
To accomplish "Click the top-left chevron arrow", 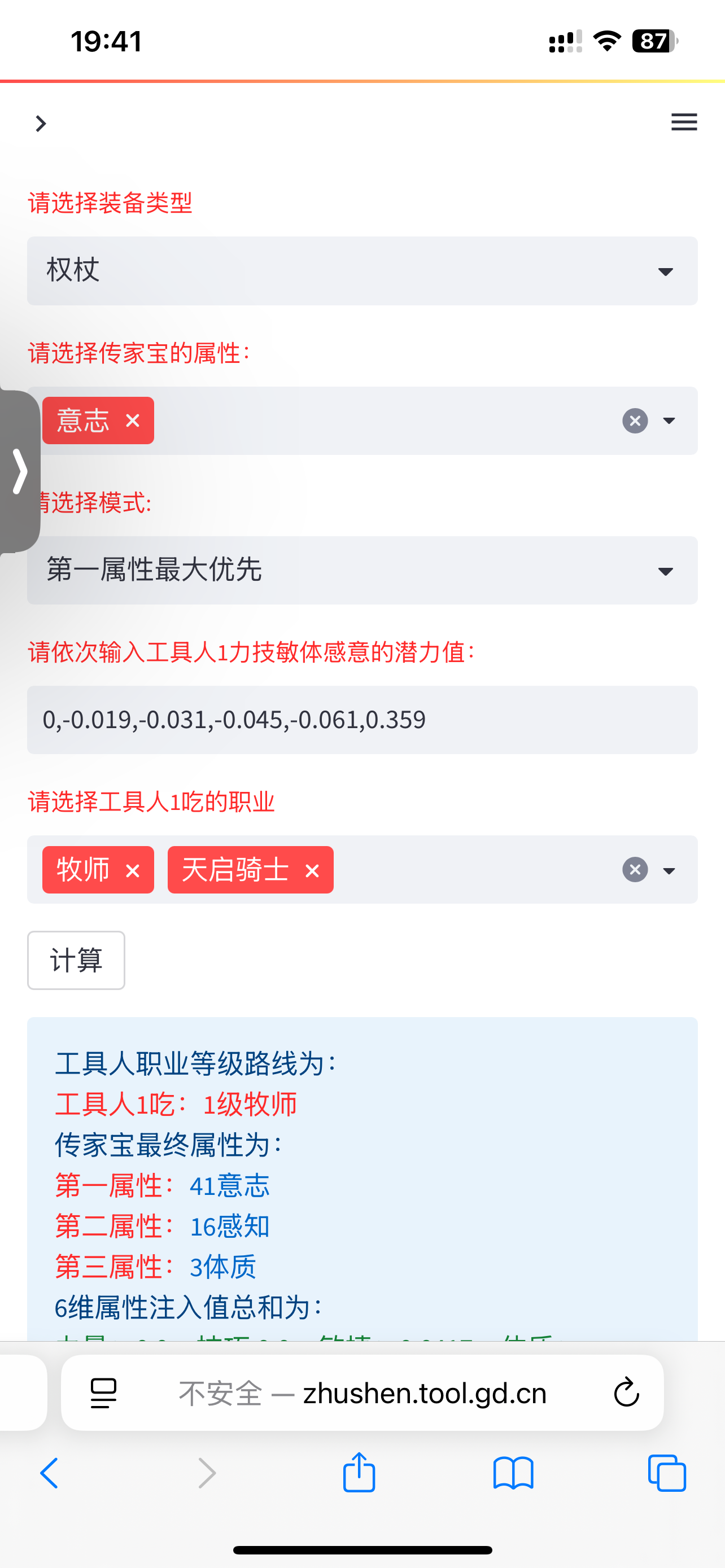I will (41, 123).
